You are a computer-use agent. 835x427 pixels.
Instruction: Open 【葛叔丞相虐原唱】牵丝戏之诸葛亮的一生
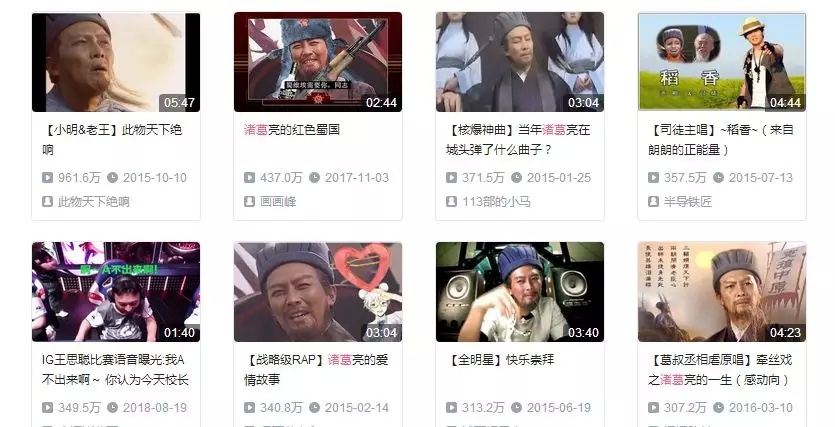[721, 292]
